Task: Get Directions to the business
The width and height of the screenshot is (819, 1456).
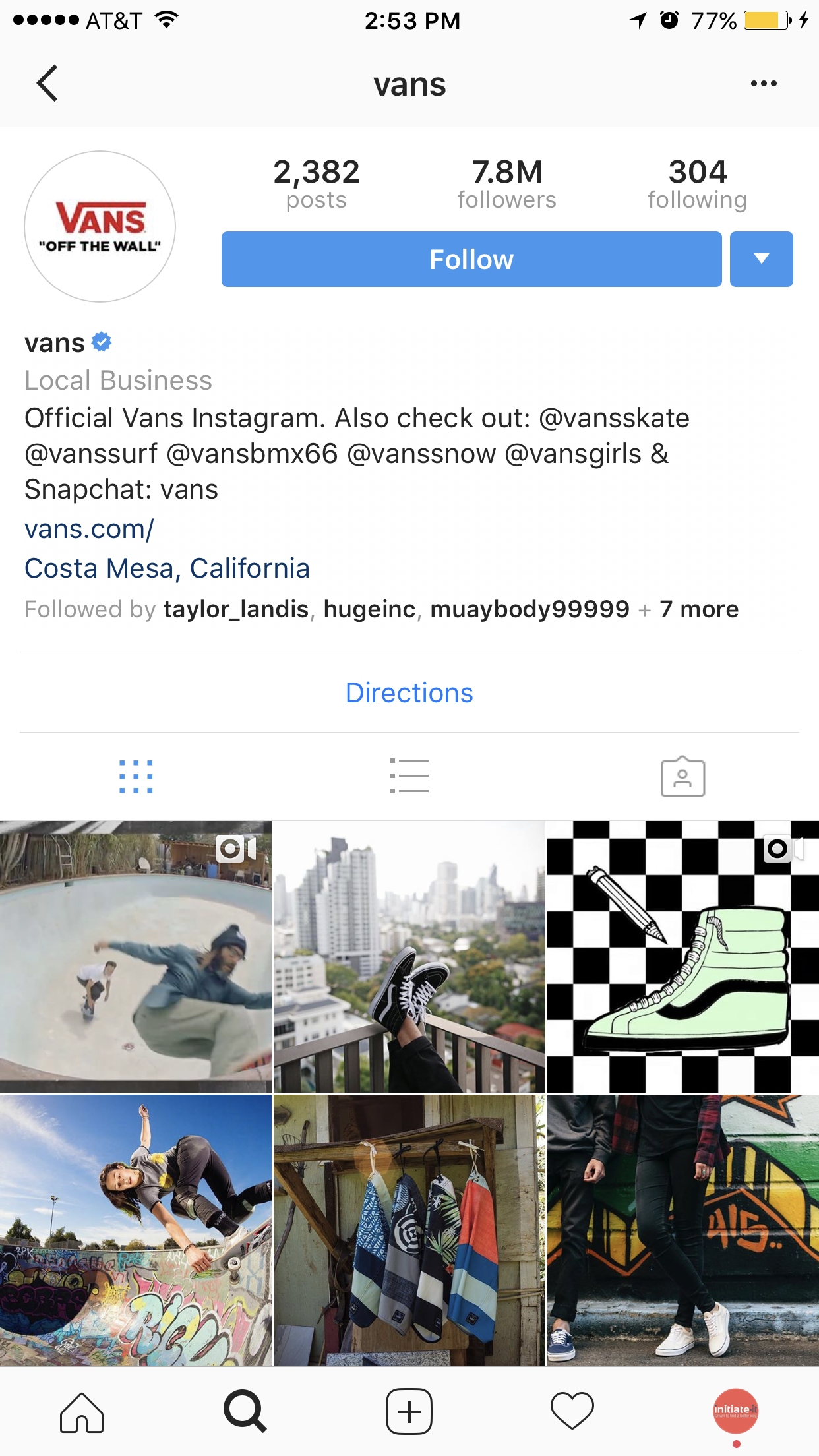Action: 409,693
